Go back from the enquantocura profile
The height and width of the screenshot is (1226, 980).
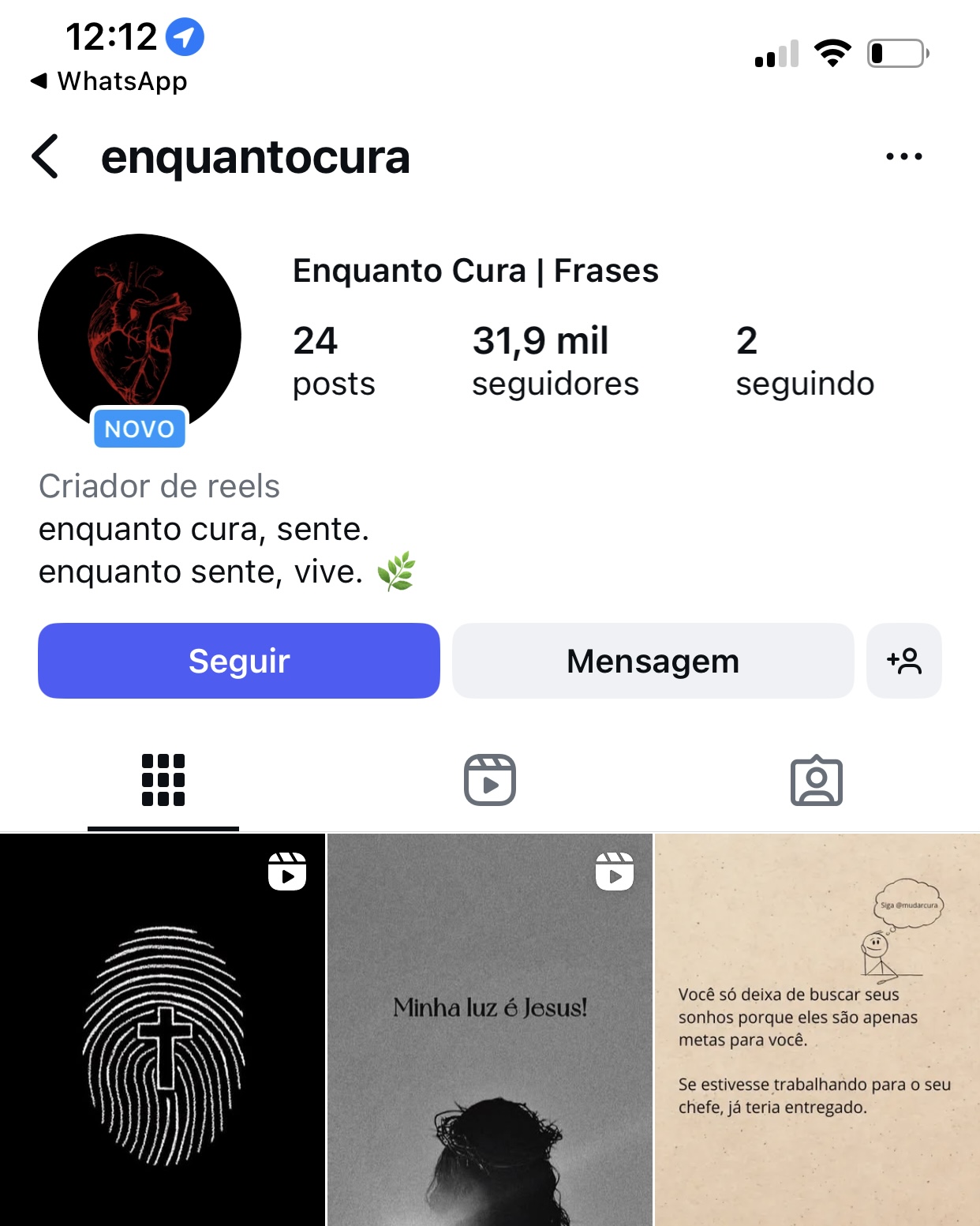coord(46,156)
